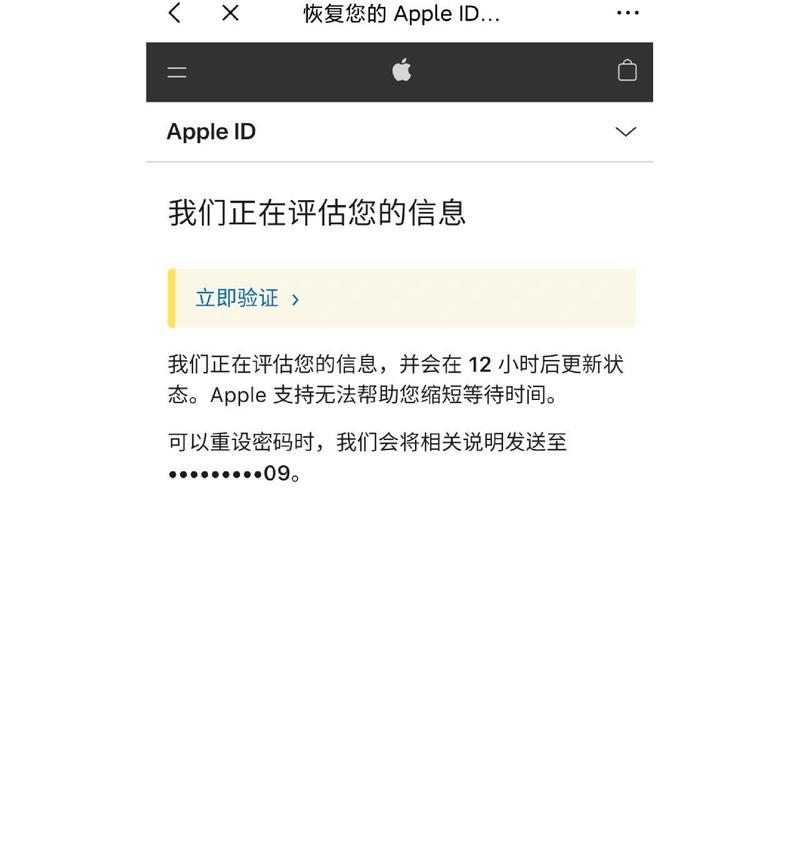Screen dimensions: 800x853
Task: Expand the Apple ID dropdown chevron
Action: pos(625,132)
